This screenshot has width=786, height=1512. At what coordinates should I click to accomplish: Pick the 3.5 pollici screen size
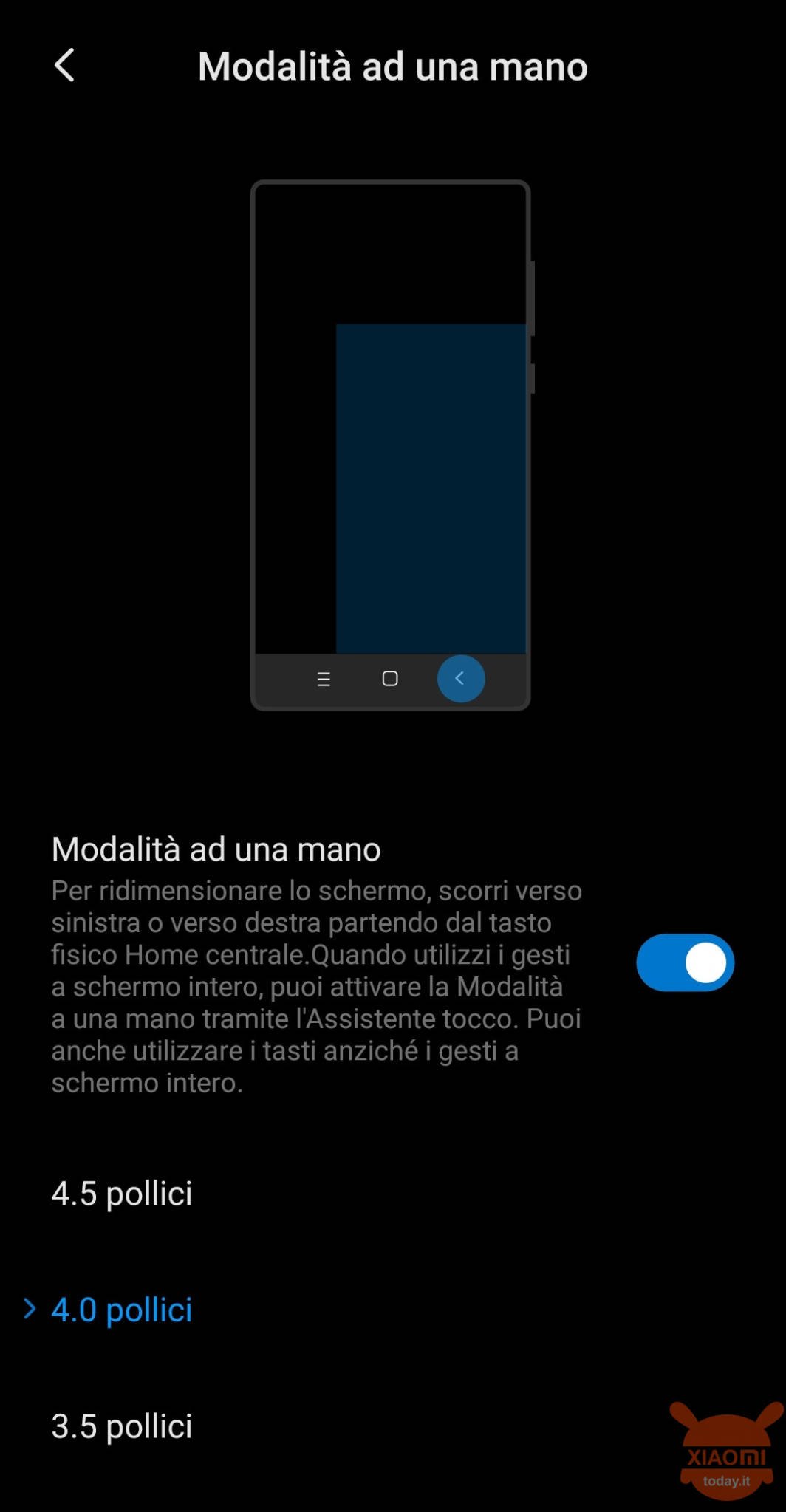tap(393, 1426)
